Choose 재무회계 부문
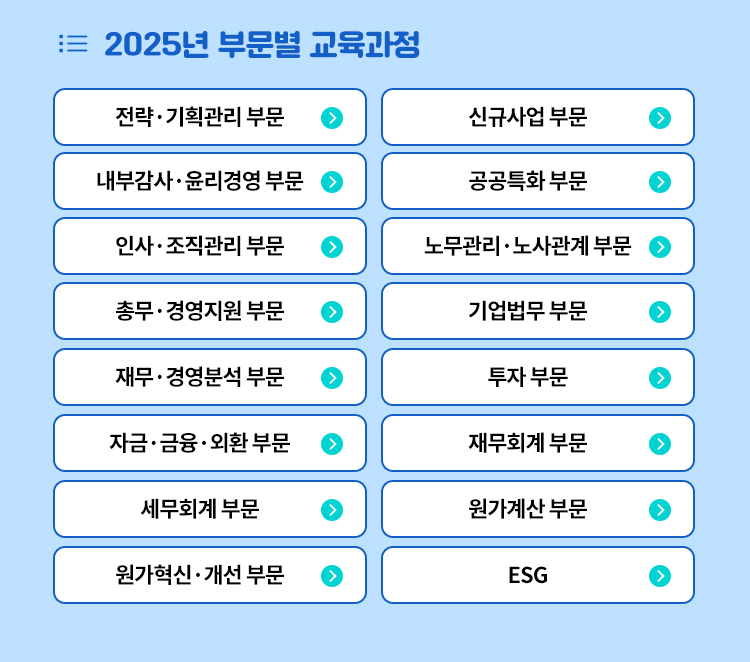The width and height of the screenshot is (750, 662). [x=538, y=443]
